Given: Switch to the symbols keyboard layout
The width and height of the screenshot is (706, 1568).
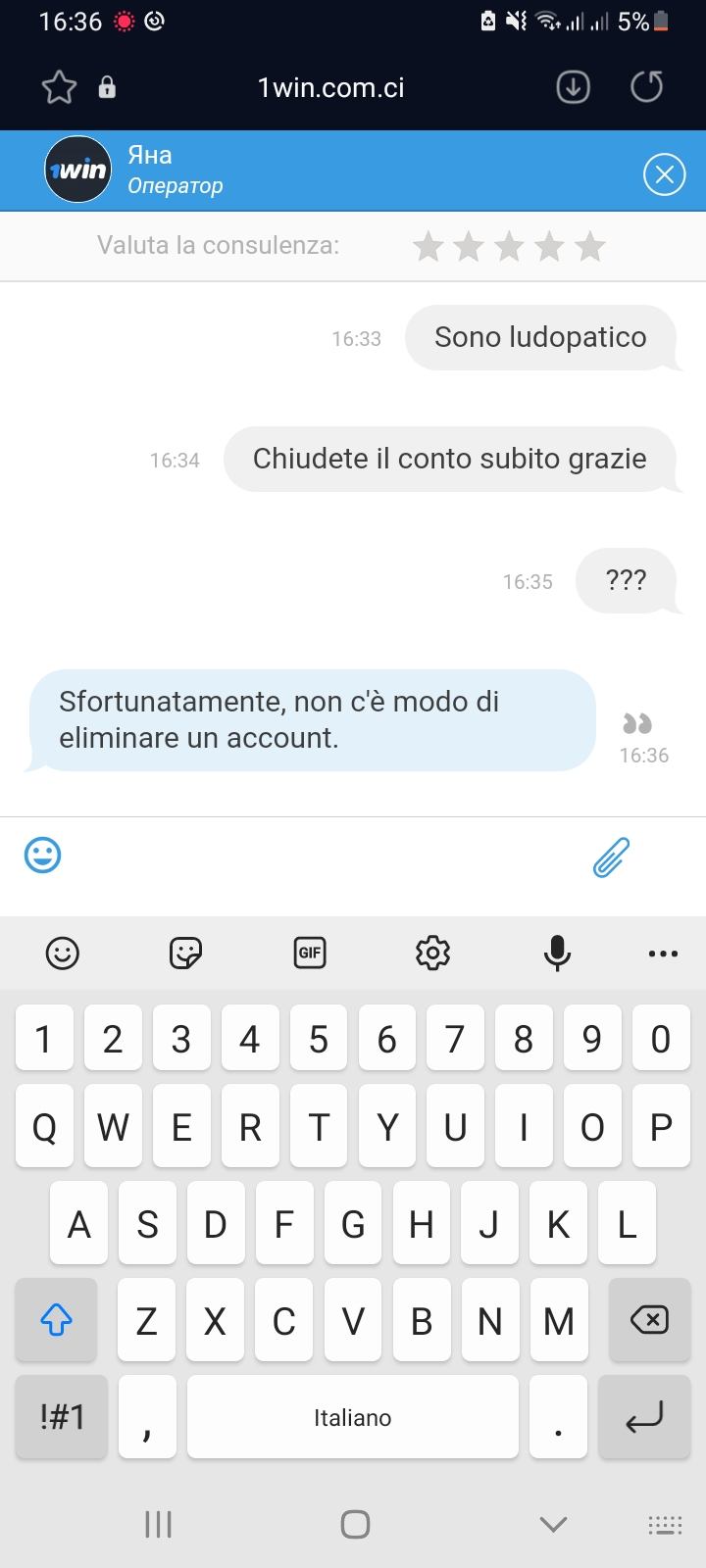Looking at the screenshot, I should tap(62, 1417).
